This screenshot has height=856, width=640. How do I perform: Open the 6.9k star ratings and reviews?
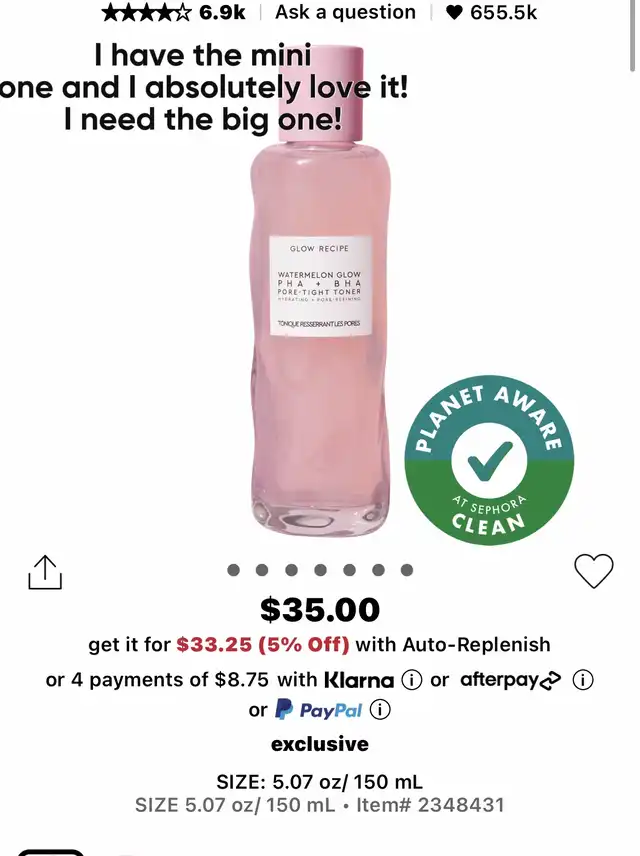(174, 12)
